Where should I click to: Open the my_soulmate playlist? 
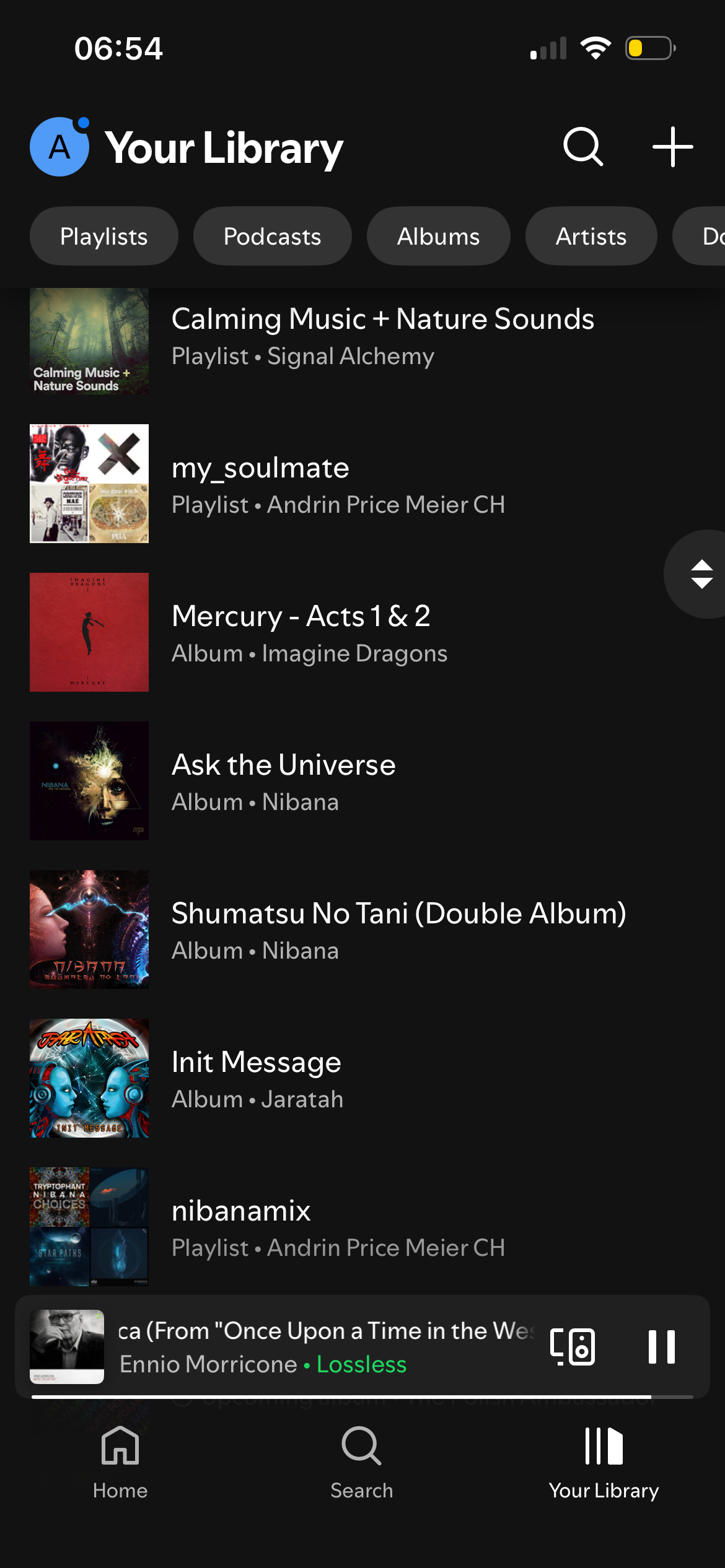338,484
